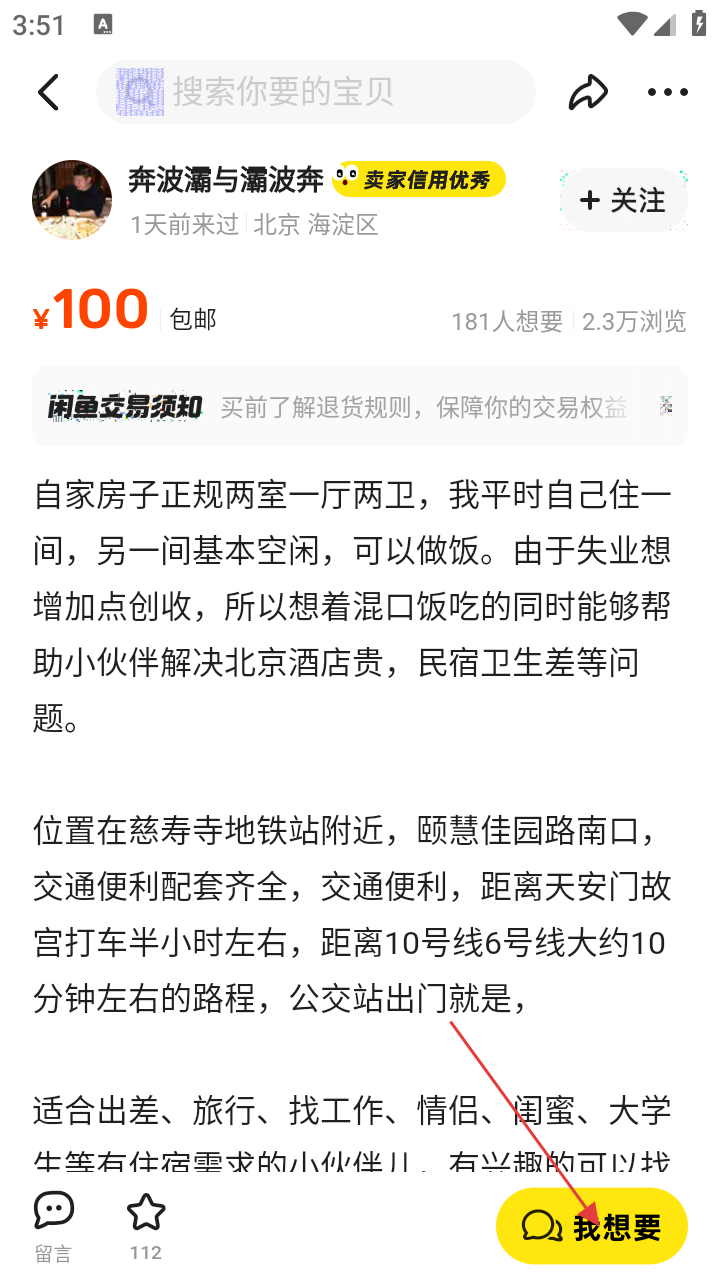Viewport: 720px width, 1280px height.
Task: Go back to the previous page
Action: [x=49, y=92]
